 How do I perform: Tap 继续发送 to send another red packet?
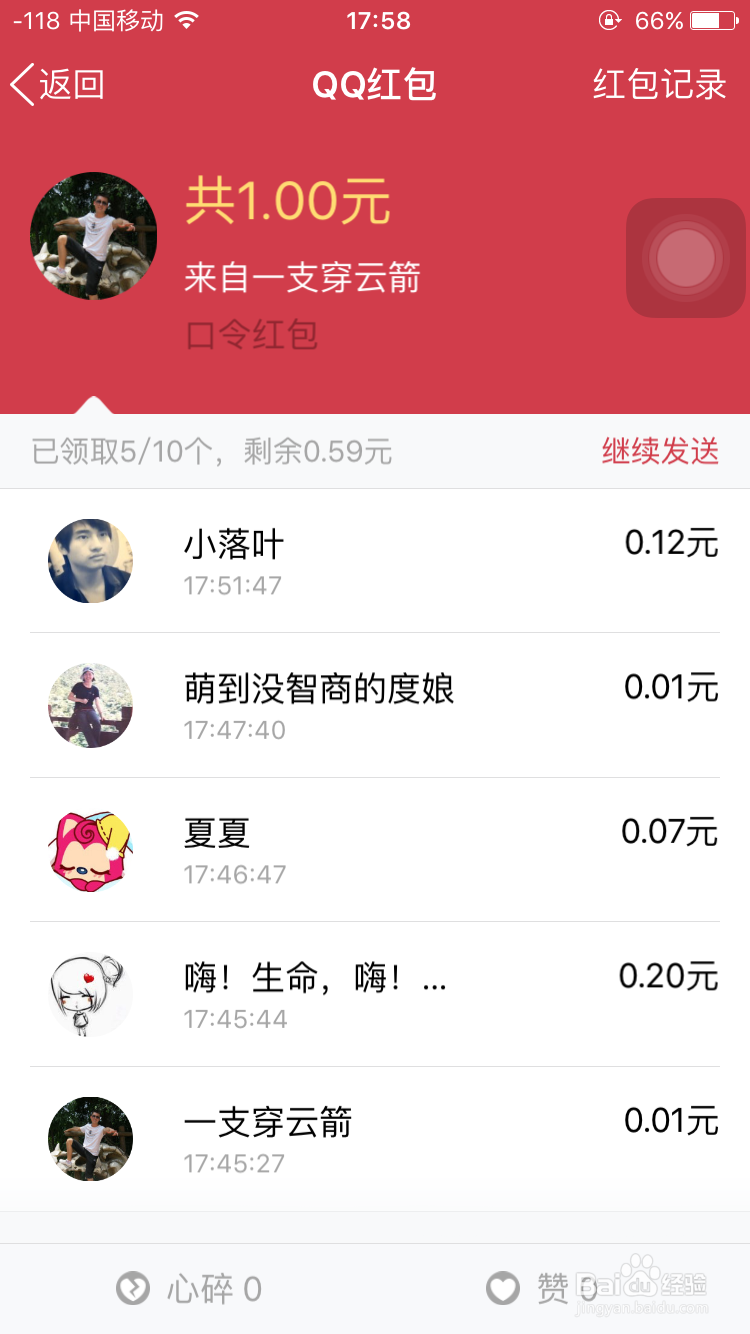pyautogui.click(x=660, y=451)
